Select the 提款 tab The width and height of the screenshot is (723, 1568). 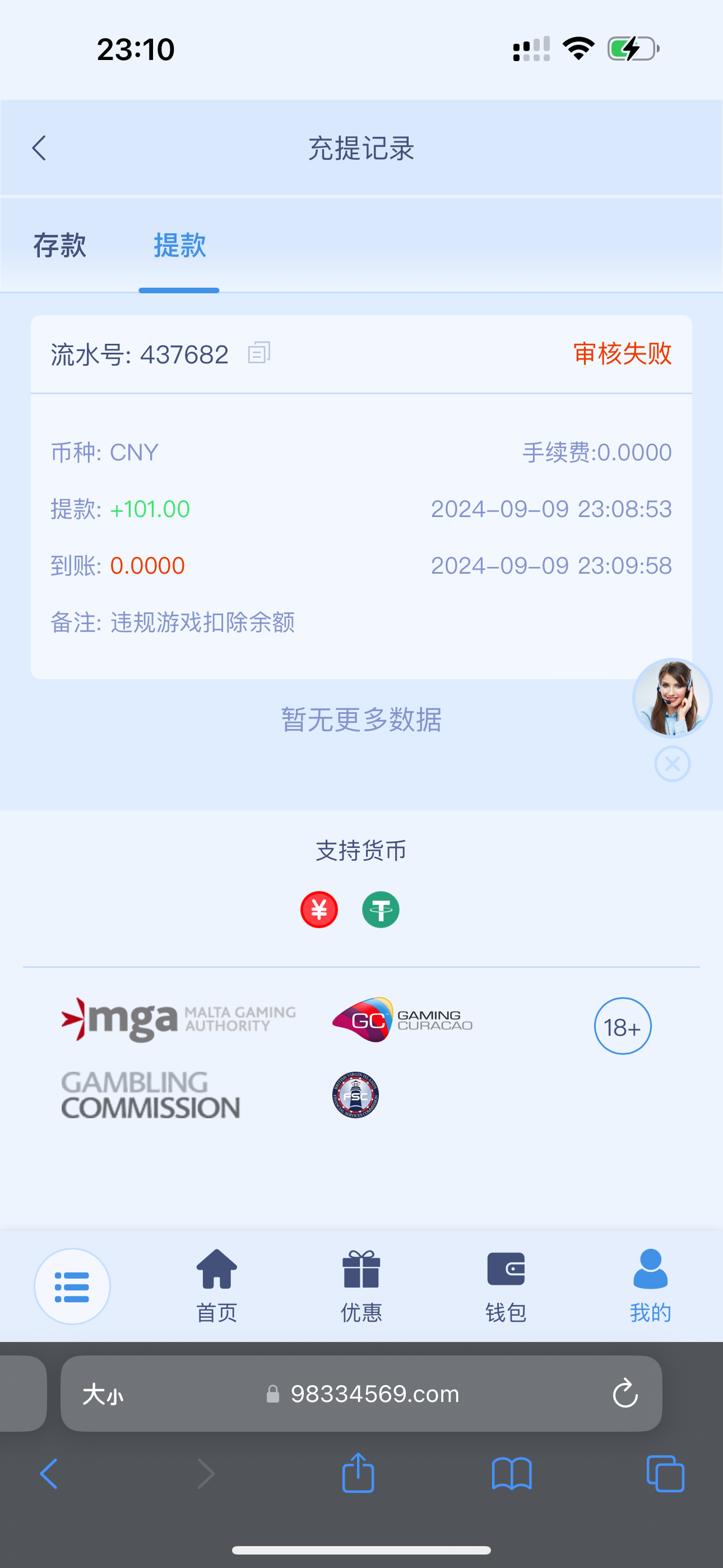pos(179,245)
